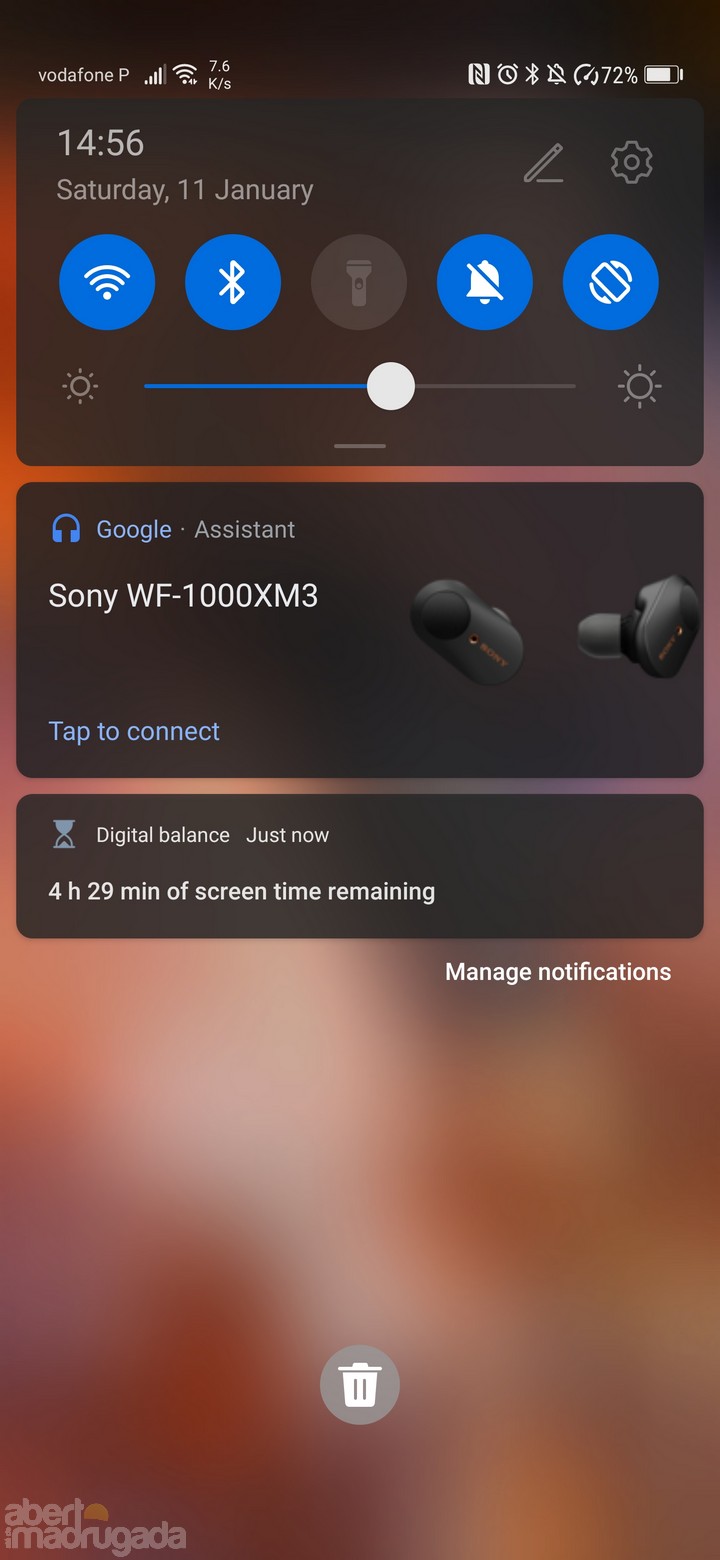Toggle silent mode bell
This screenshot has height=1560, width=720.
pyautogui.click(x=485, y=282)
